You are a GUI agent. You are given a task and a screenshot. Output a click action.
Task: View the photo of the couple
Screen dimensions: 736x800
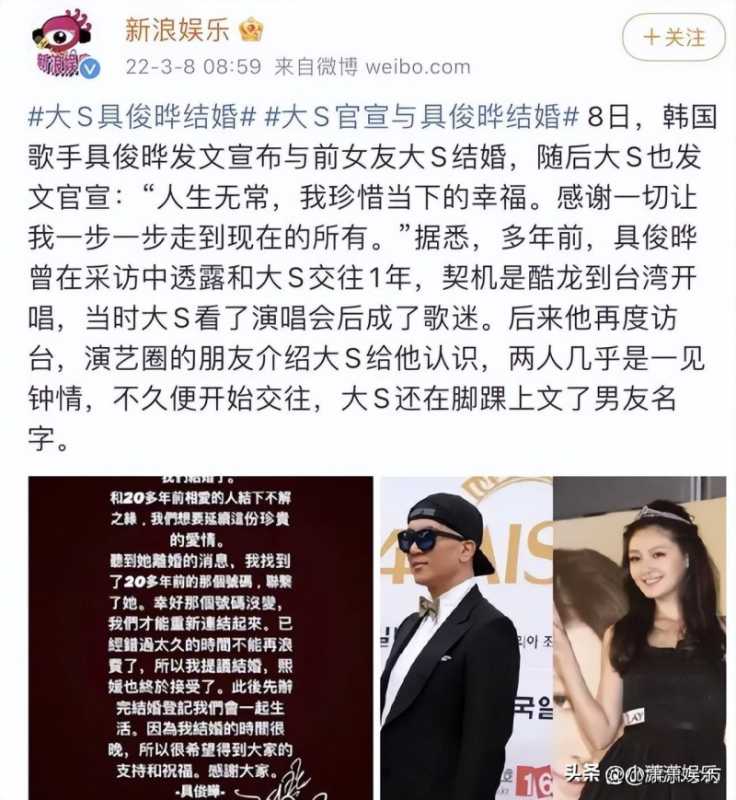click(x=553, y=637)
